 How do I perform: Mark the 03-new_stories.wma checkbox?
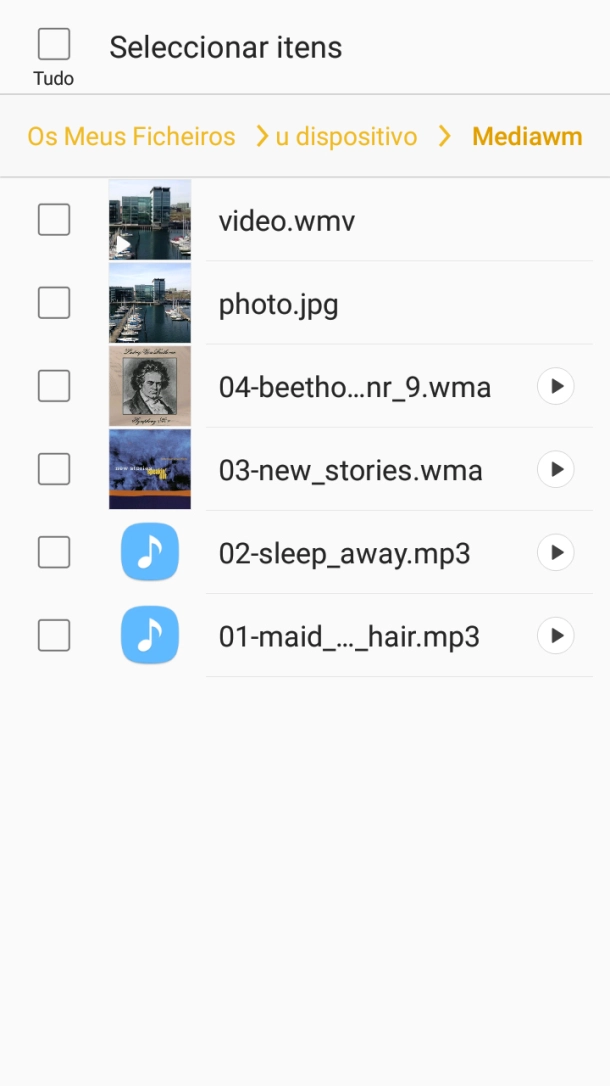(x=54, y=469)
